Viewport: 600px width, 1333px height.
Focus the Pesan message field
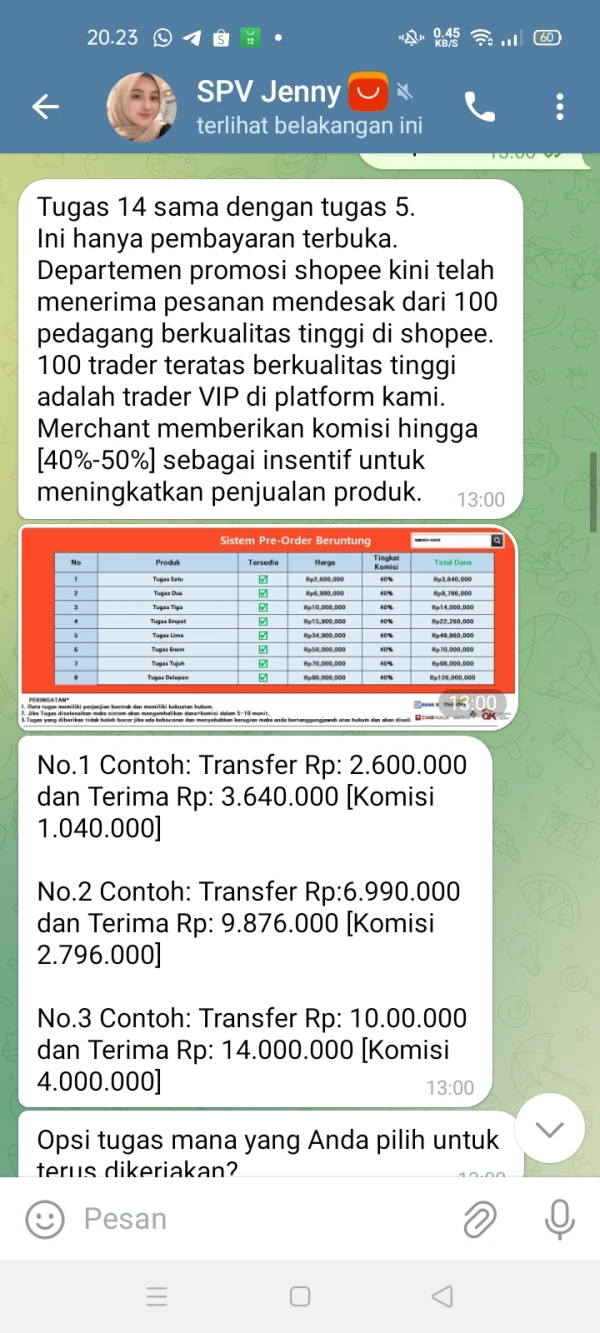(260, 1218)
